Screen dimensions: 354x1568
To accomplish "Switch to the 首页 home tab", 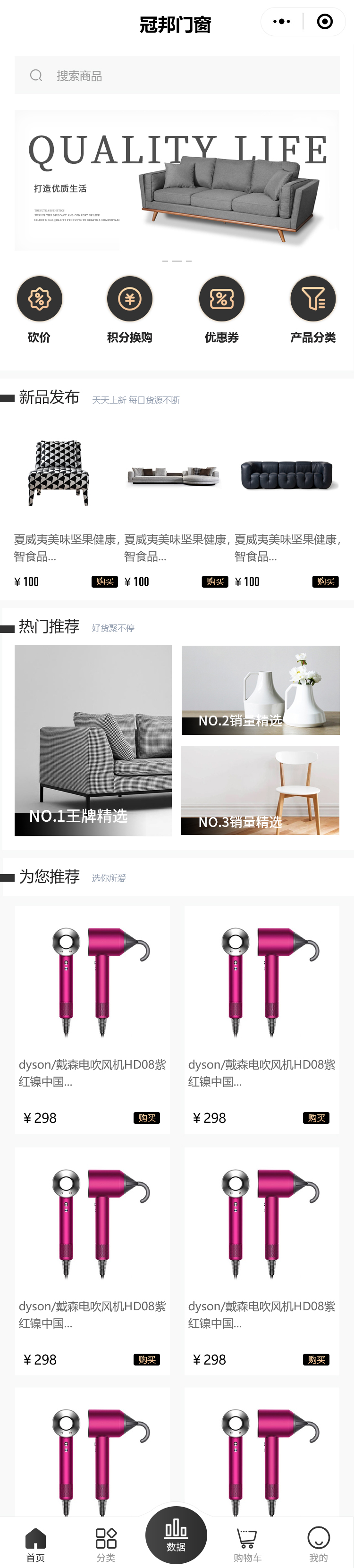I will coord(35,1544).
